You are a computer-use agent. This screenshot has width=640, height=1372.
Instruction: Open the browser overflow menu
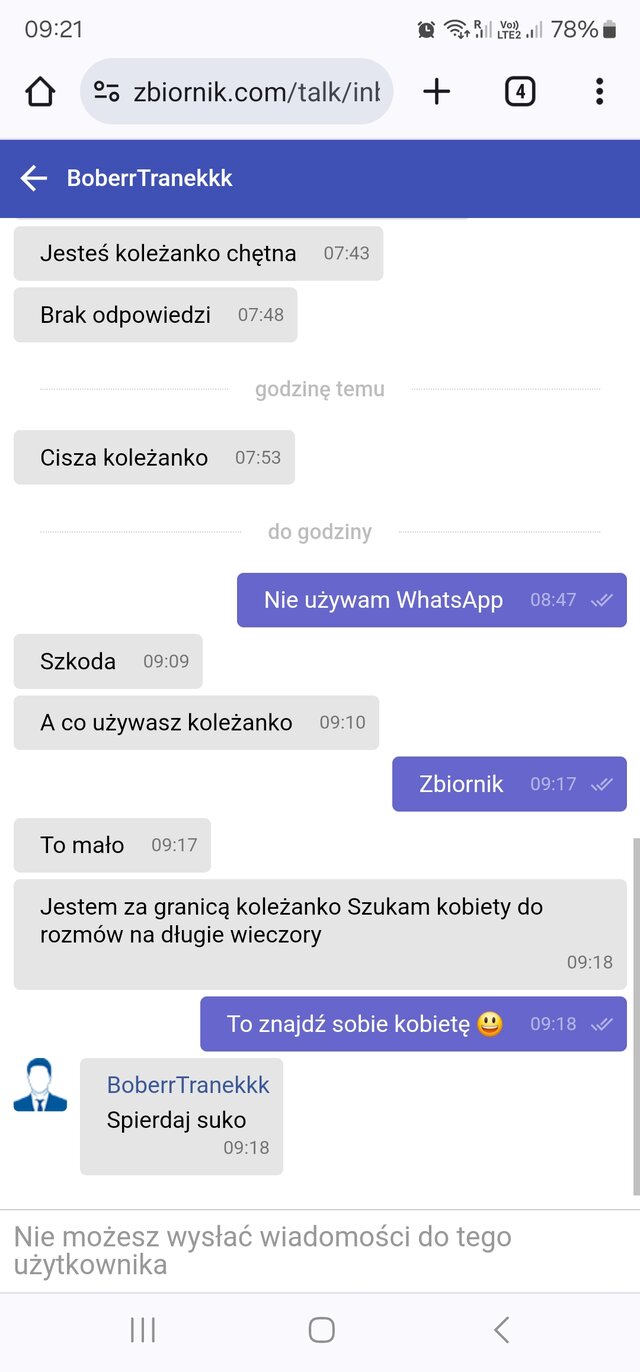click(x=599, y=92)
